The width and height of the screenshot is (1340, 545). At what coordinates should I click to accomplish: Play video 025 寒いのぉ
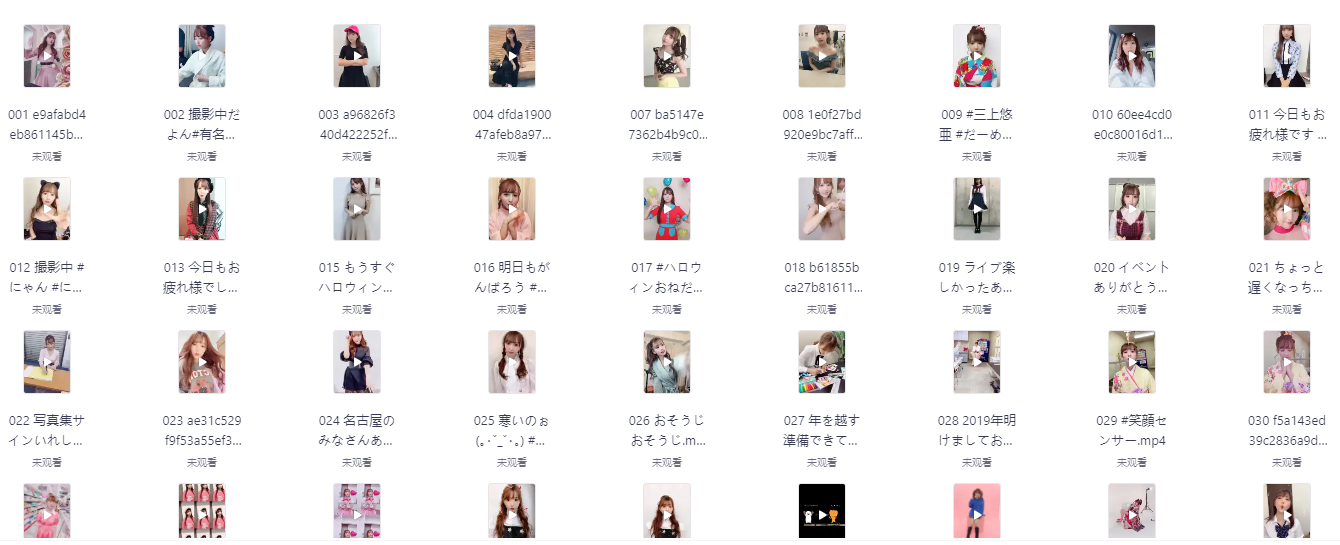[x=512, y=362]
